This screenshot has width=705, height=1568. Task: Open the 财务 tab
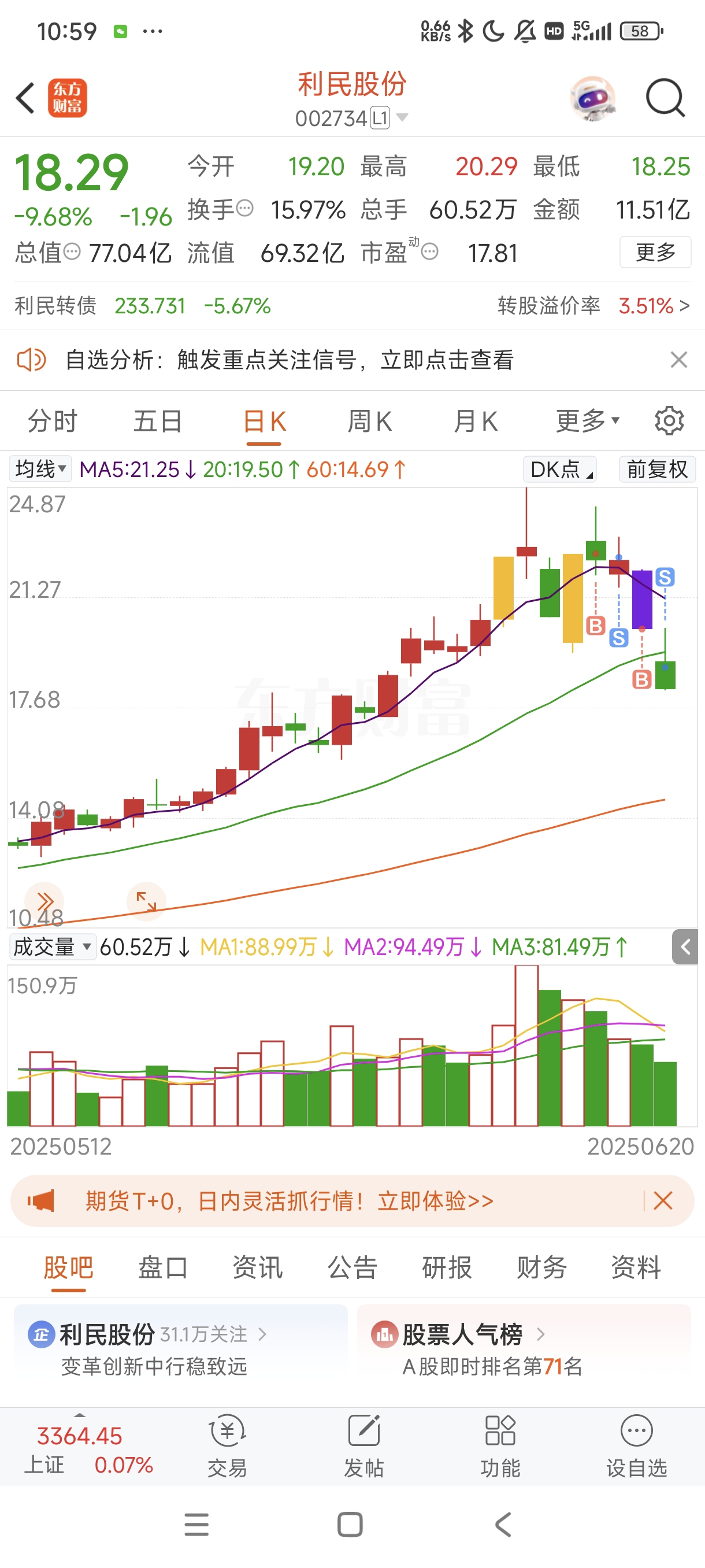click(x=541, y=1269)
